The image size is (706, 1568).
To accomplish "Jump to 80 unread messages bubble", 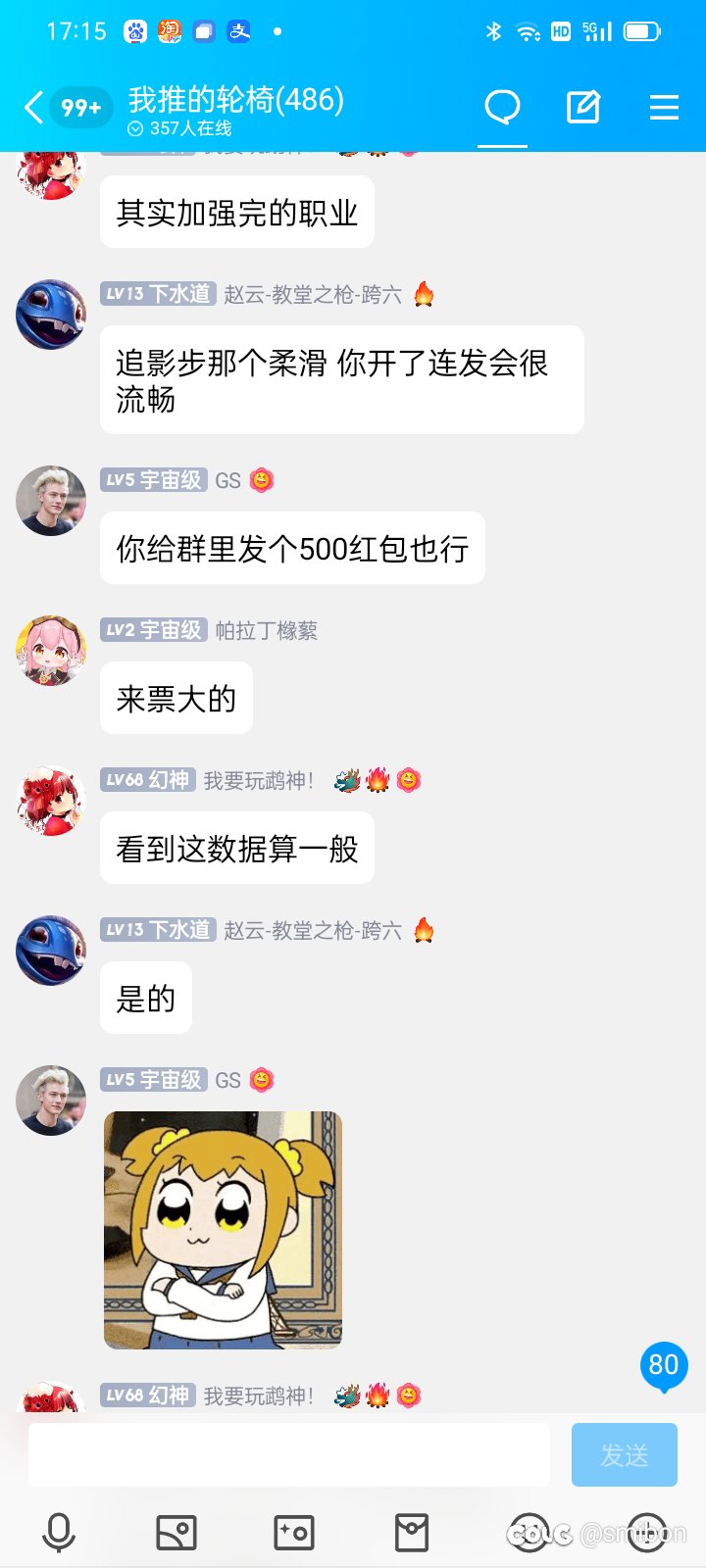I will tap(664, 1366).
